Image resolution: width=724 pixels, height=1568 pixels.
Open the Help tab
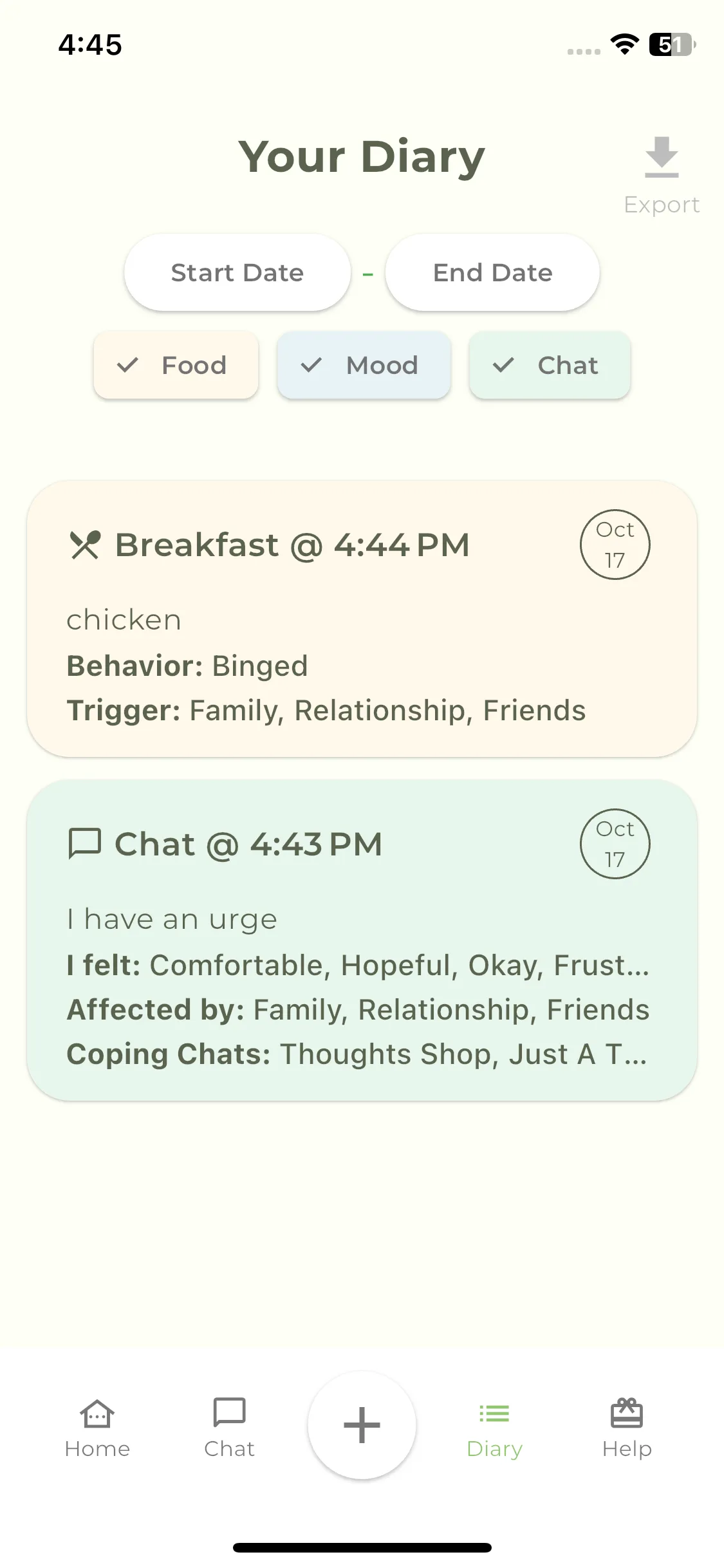(x=627, y=1428)
